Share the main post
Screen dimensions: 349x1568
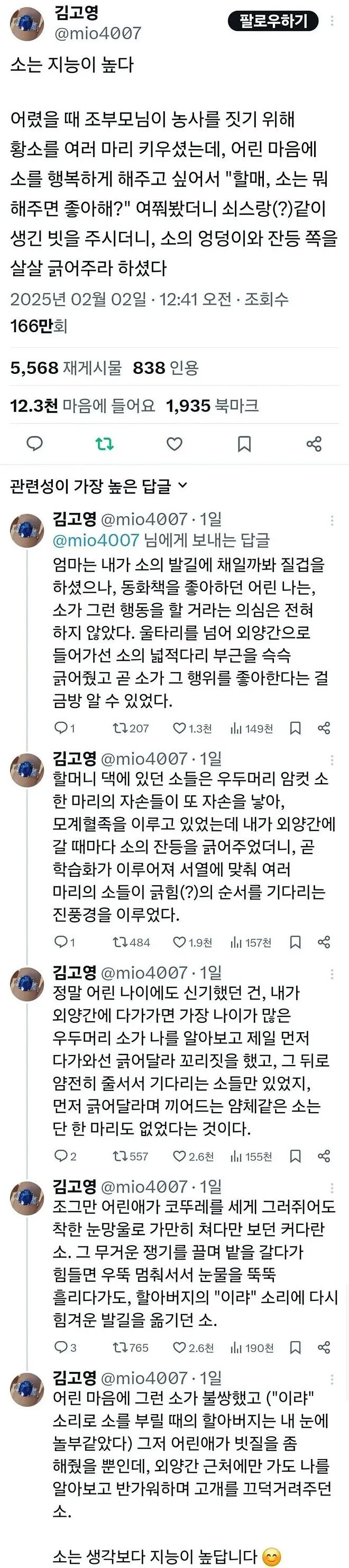click(314, 443)
